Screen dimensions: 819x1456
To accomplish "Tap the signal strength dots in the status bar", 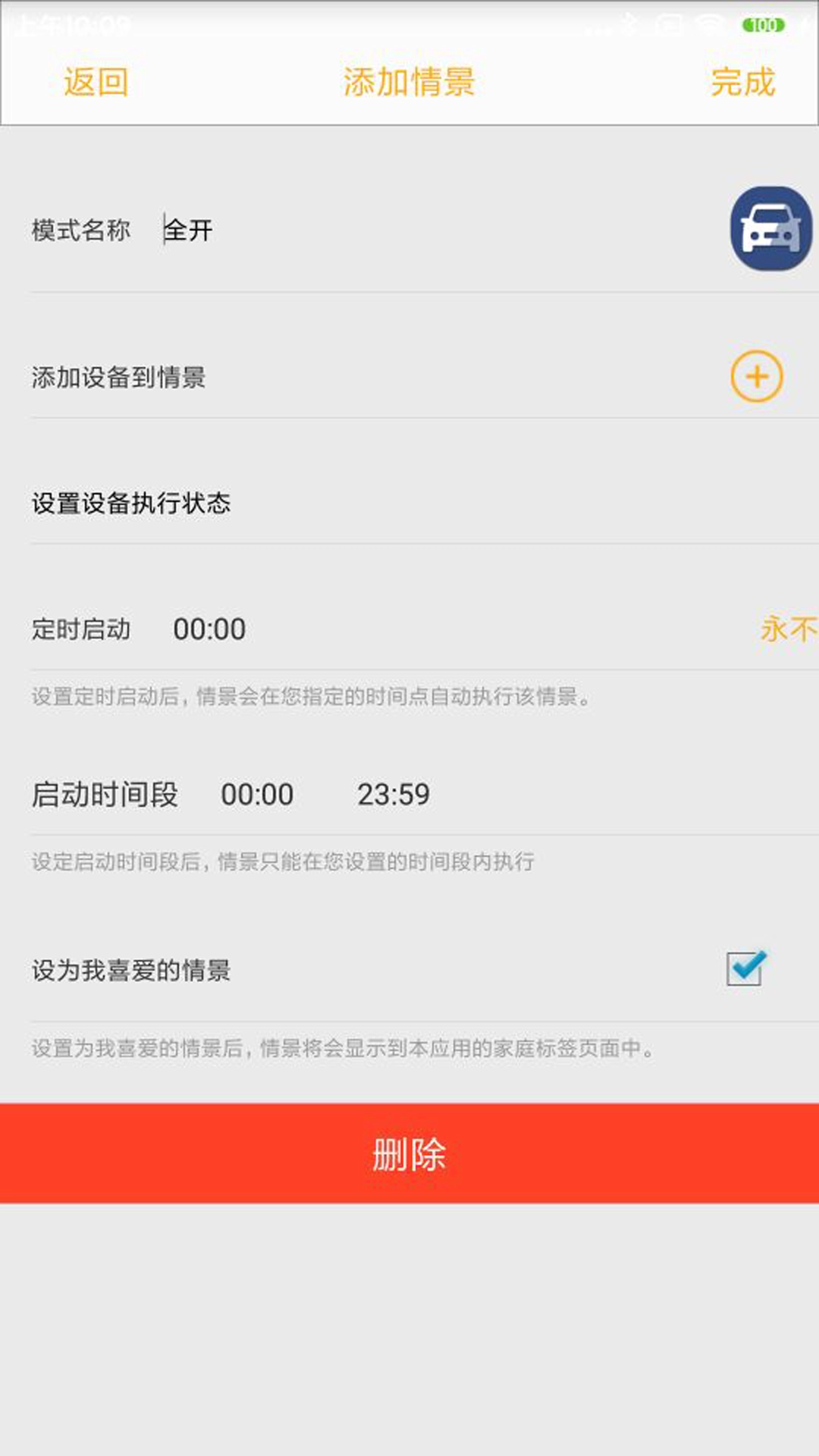I will pos(601,29).
